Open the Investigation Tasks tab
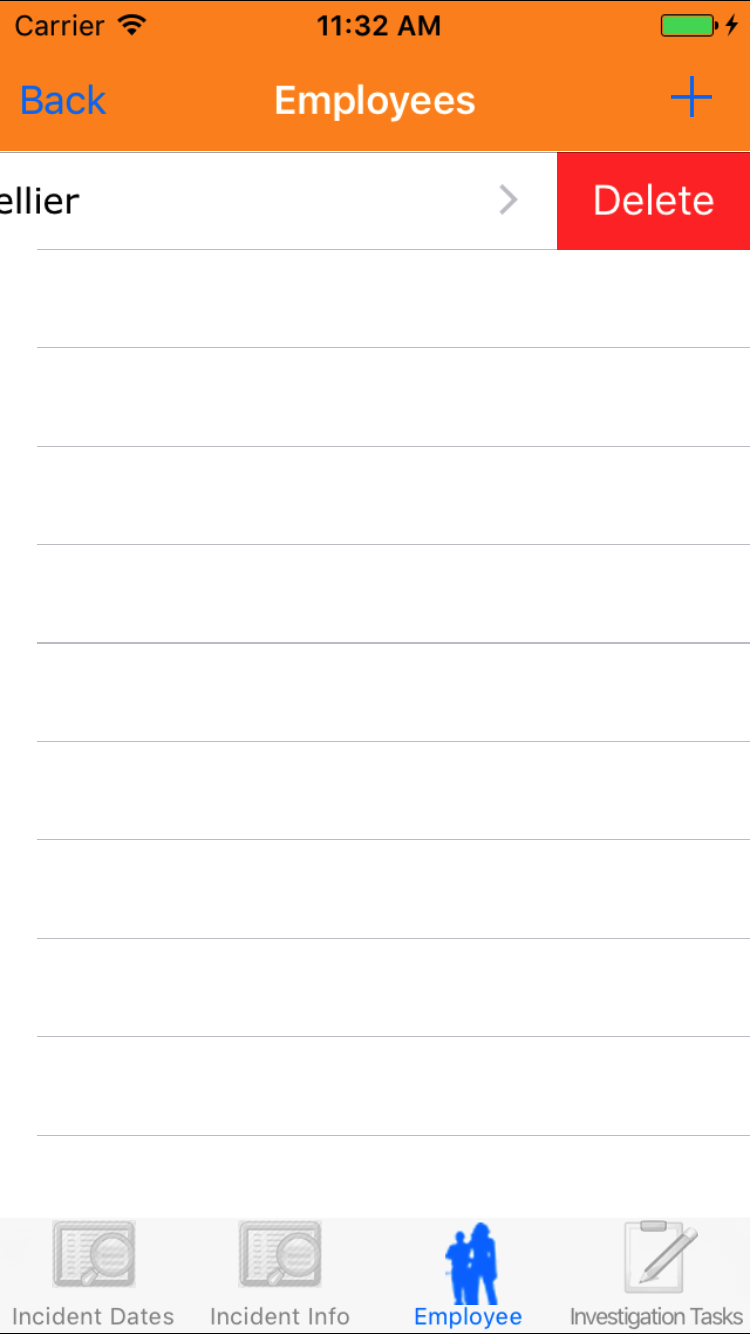The height and width of the screenshot is (1334, 750). (656, 1274)
